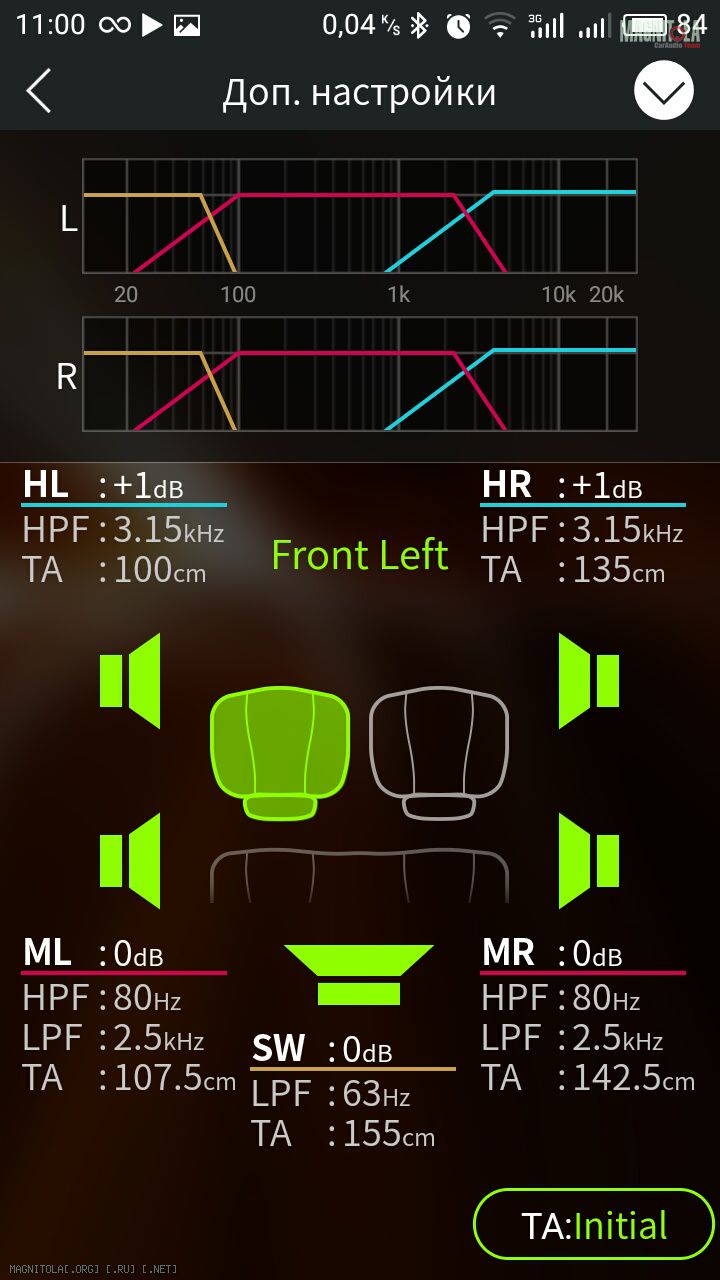Tap the front right speaker icon
The height and width of the screenshot is (1280, 720).
coord(588,681)
